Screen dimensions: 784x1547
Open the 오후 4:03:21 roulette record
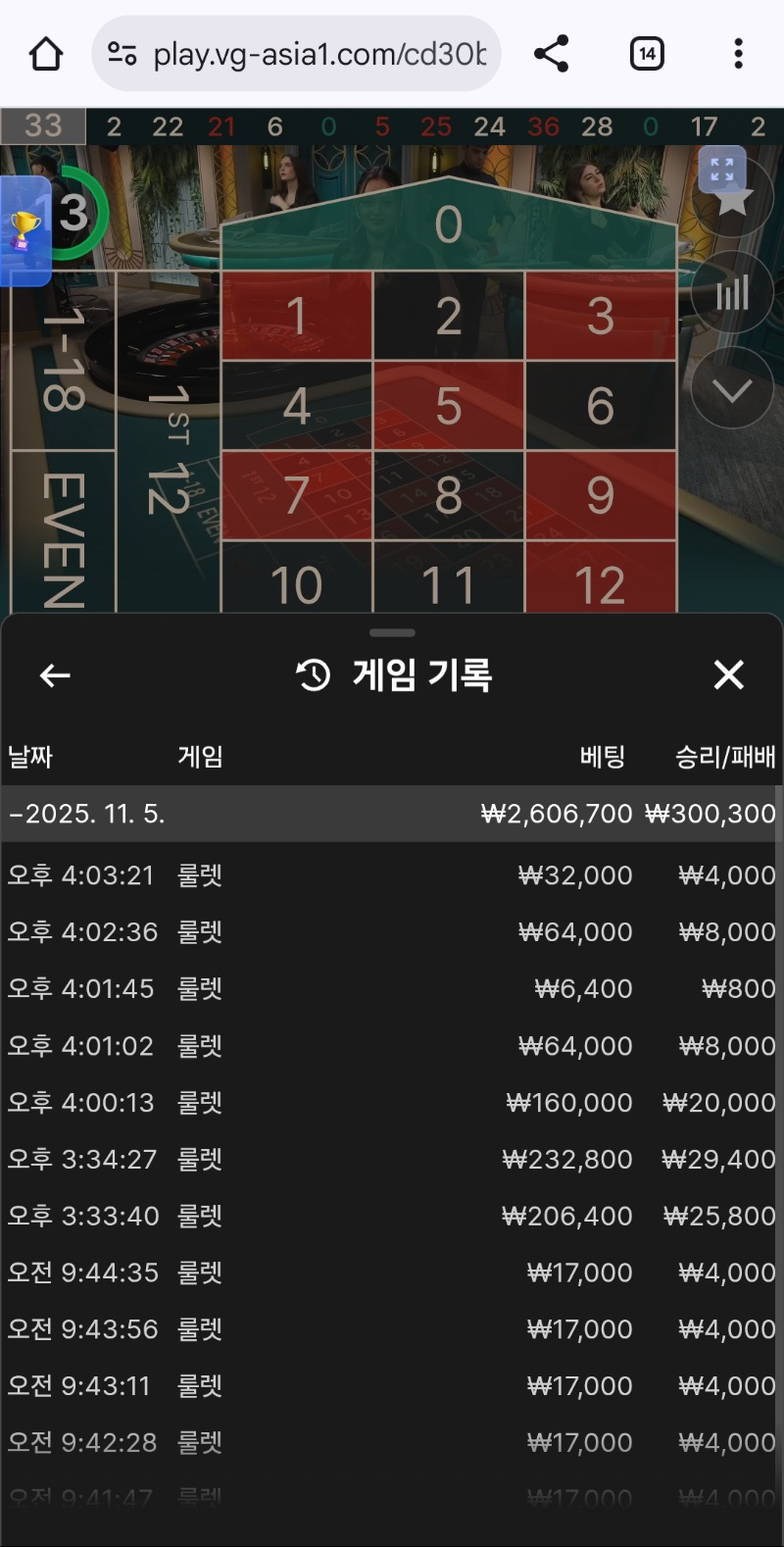392,875
